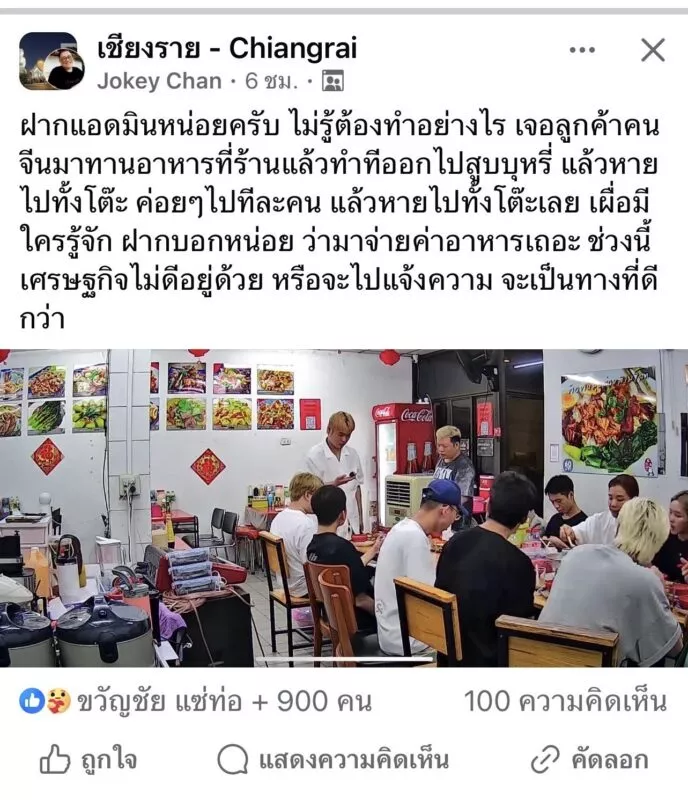Open the 100 ความคิดเห็น comments list
This screenshot has height=800, width=688.
point(566,702)
